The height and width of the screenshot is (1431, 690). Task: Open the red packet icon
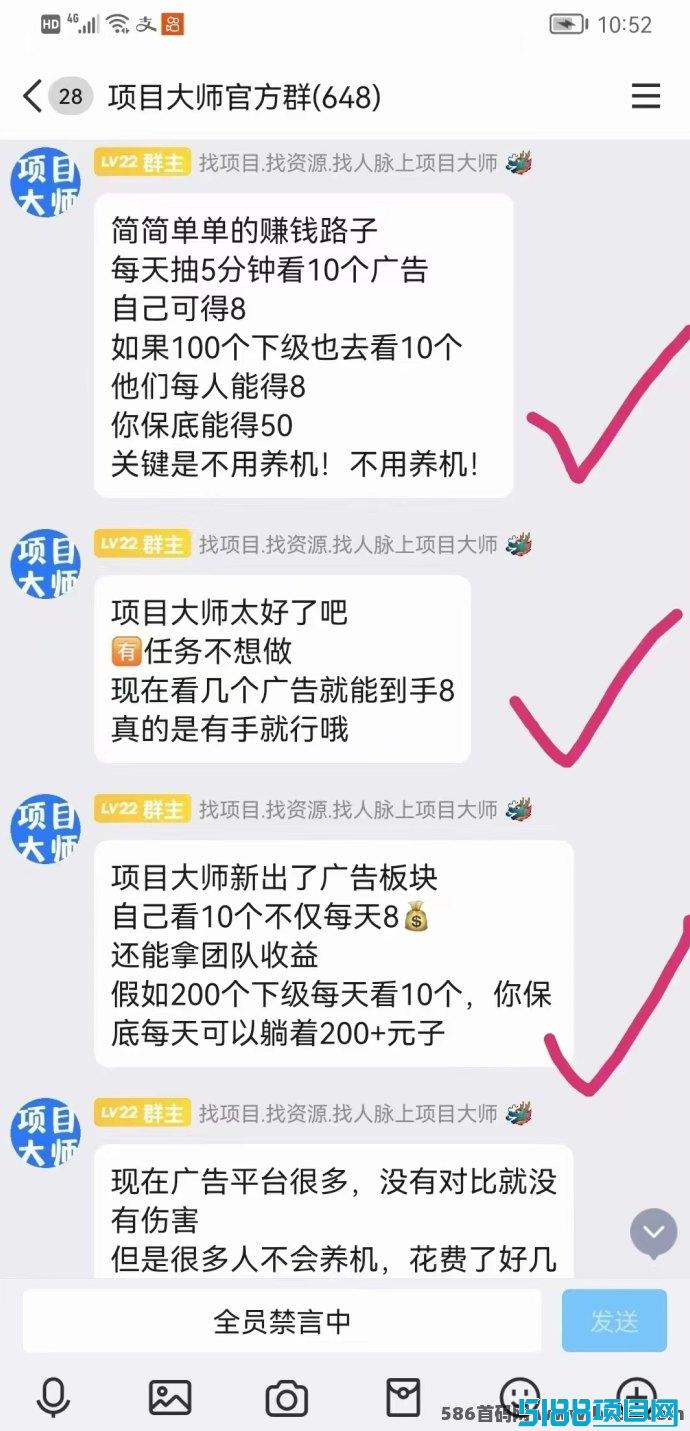pyautogui.click(x=403, y=1397)
